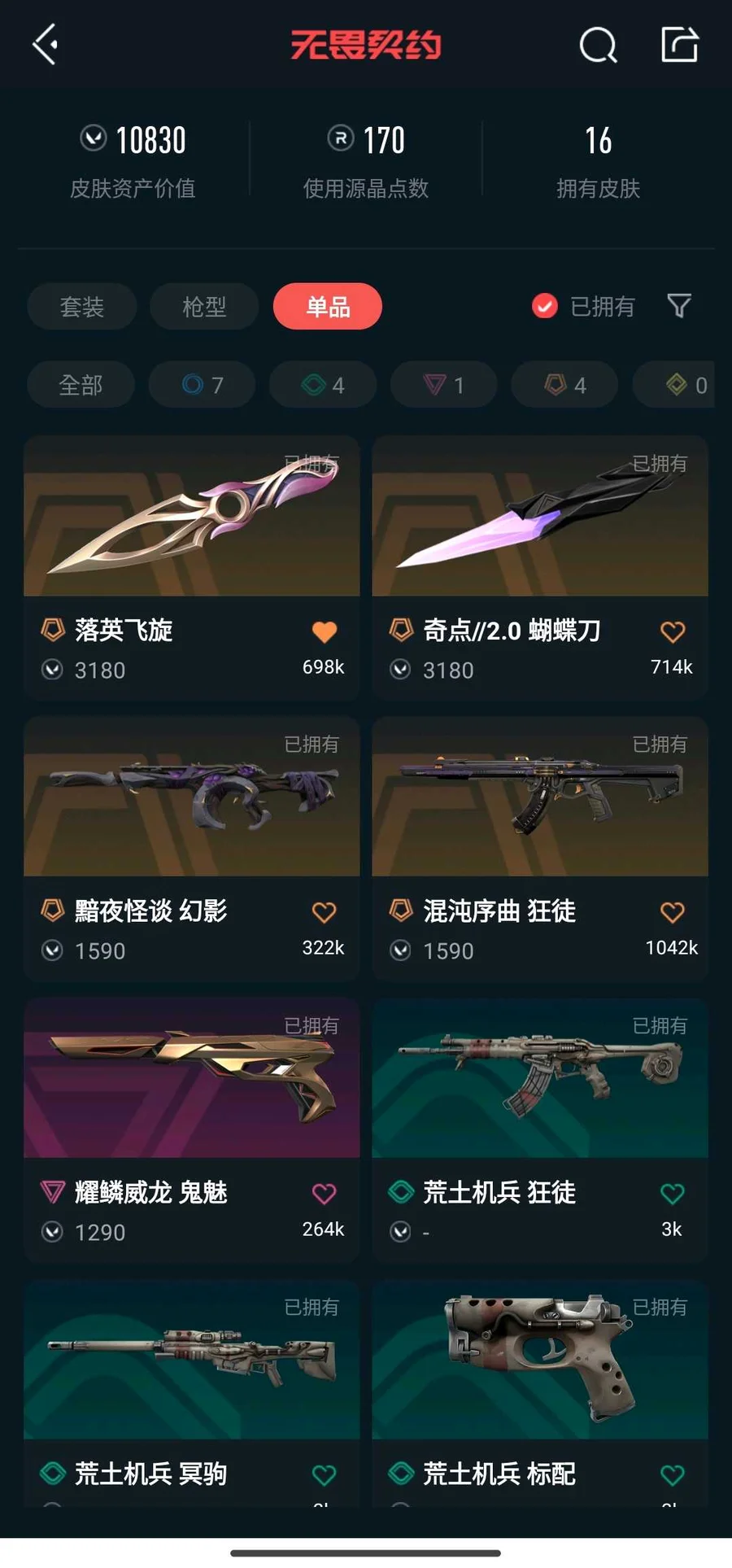Like the 荒土机兵 标配 skin
The image size is (732, 1568).
672,1474
